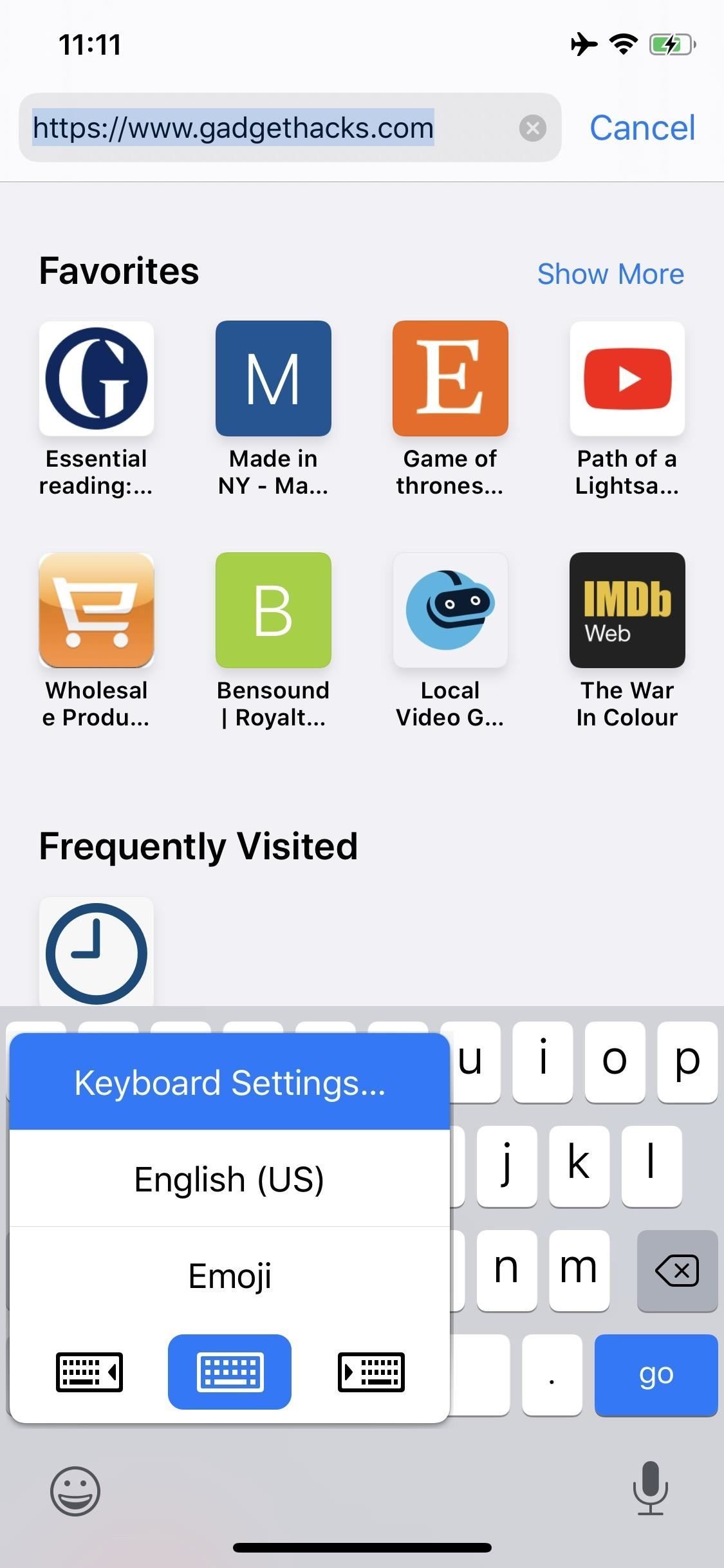
Task: Start dictation with the microphone icon
Action: coord(651,1491)
